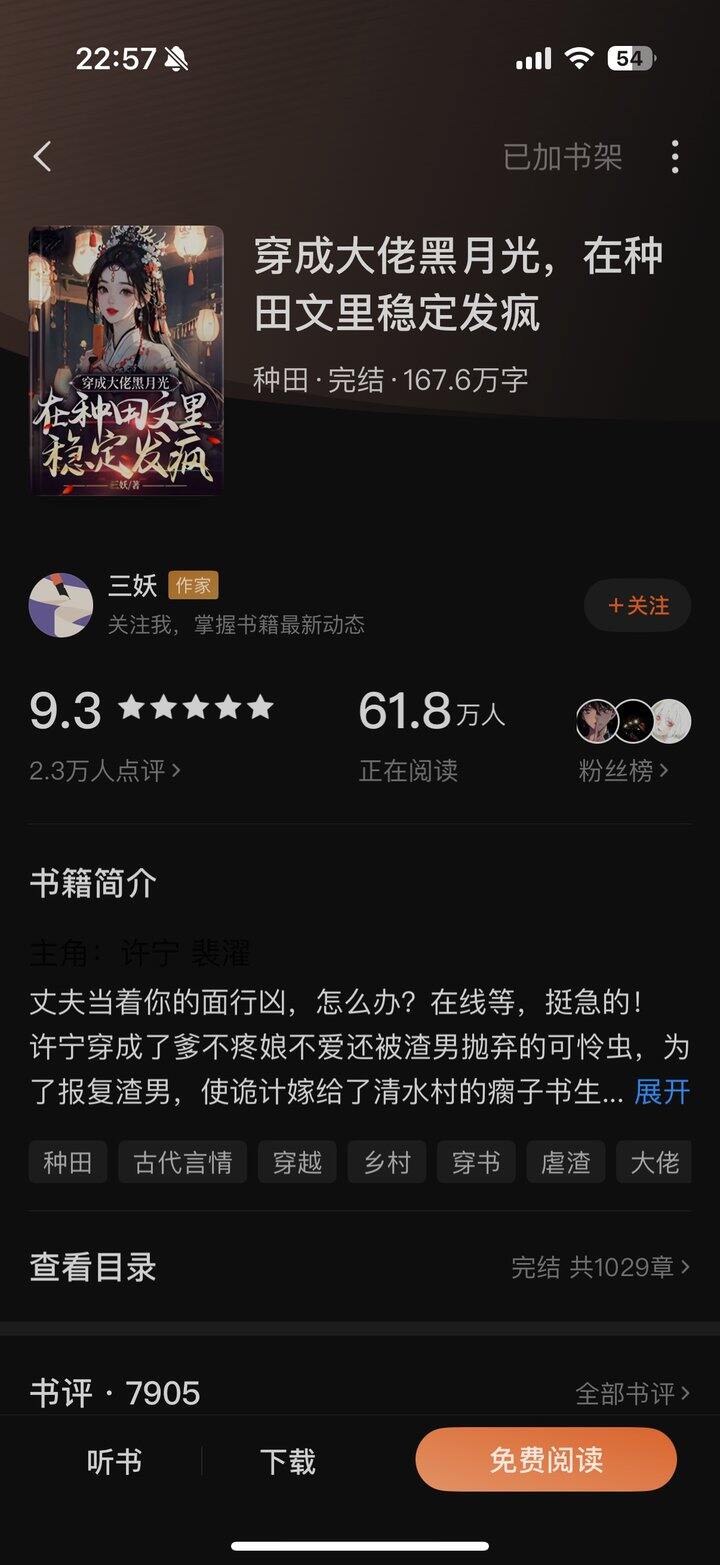Open the 穿书 tag chip
720x1565 pixels.
pos(476,1162)
